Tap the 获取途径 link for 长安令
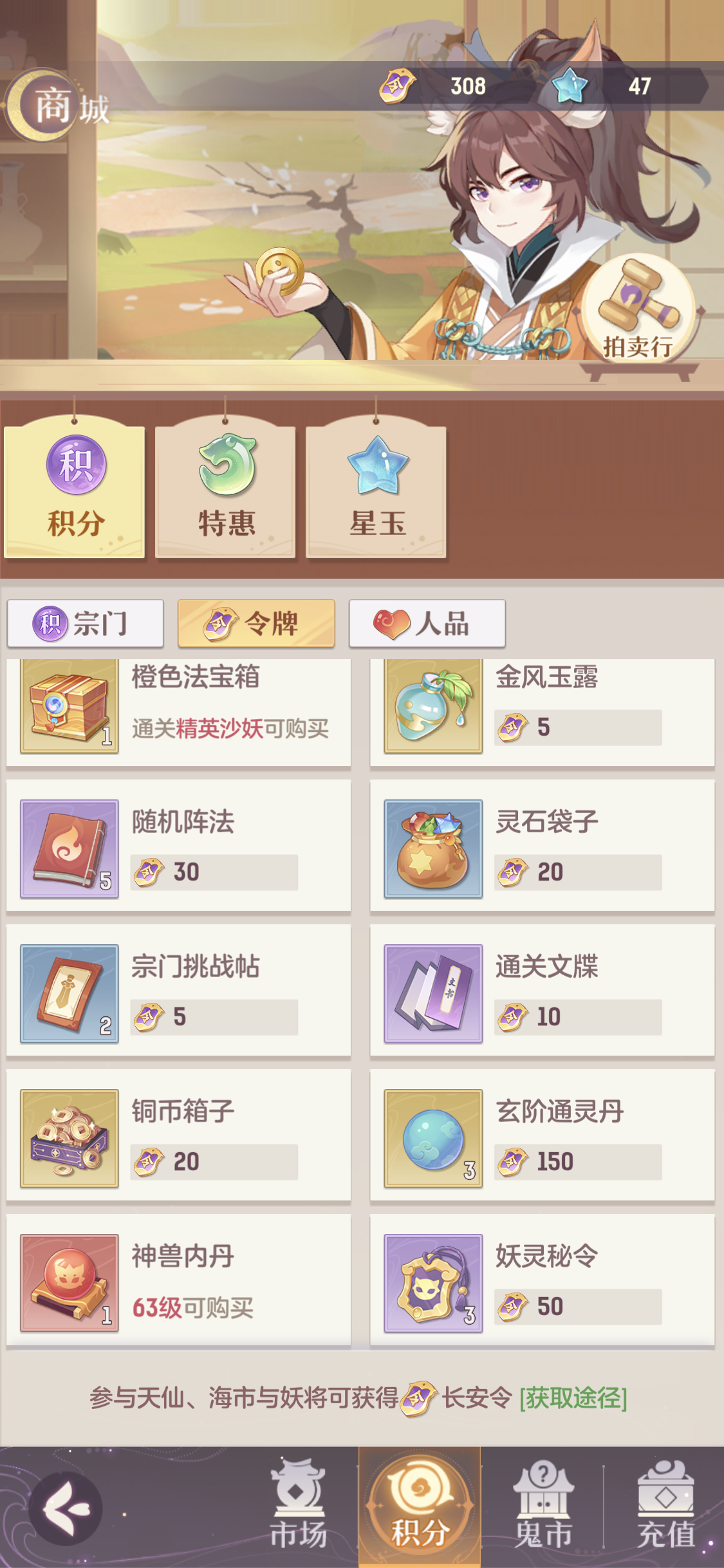This screenshot has width=724, height=1568. tap(573, 1397)
